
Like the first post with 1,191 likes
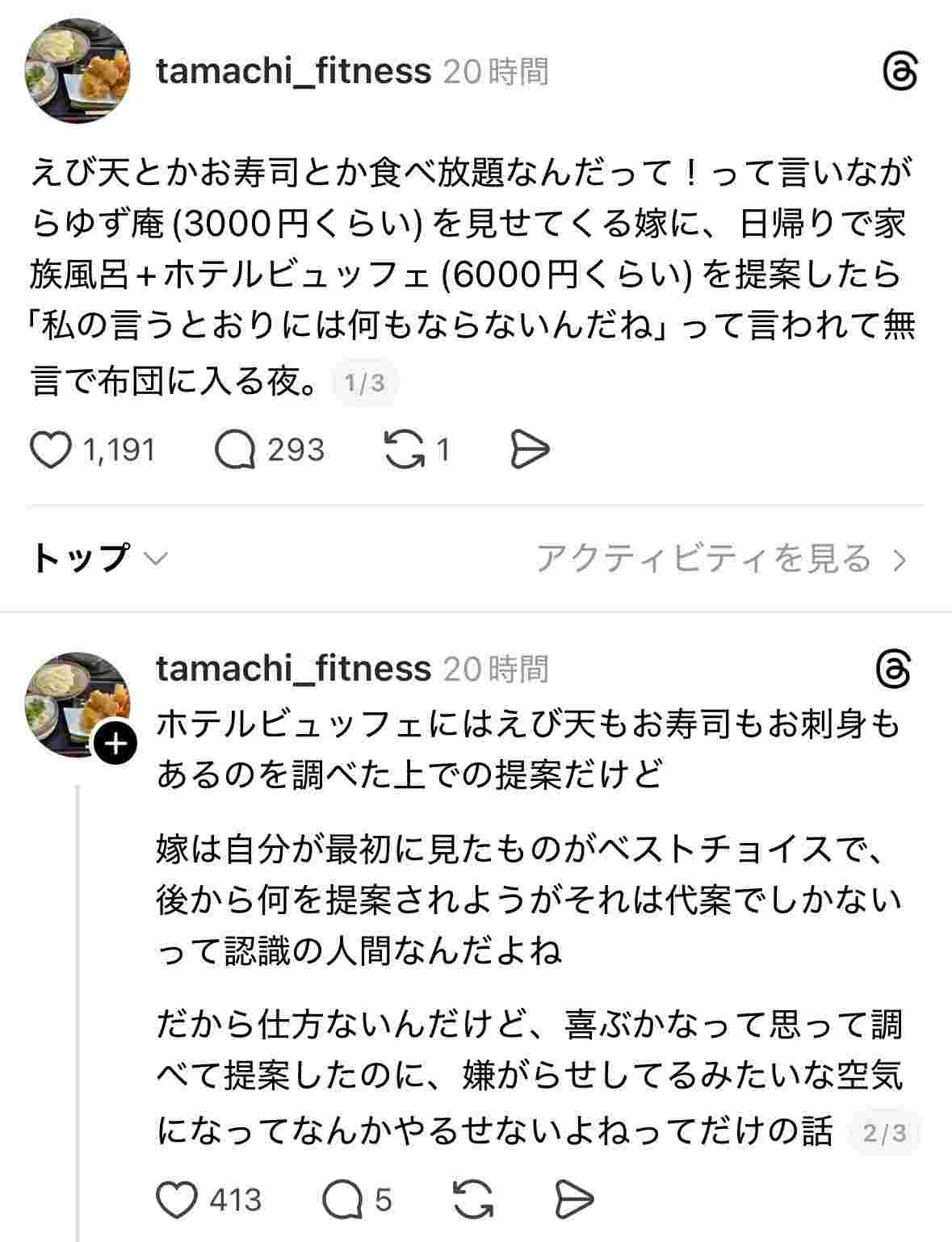tap(51, 450)
